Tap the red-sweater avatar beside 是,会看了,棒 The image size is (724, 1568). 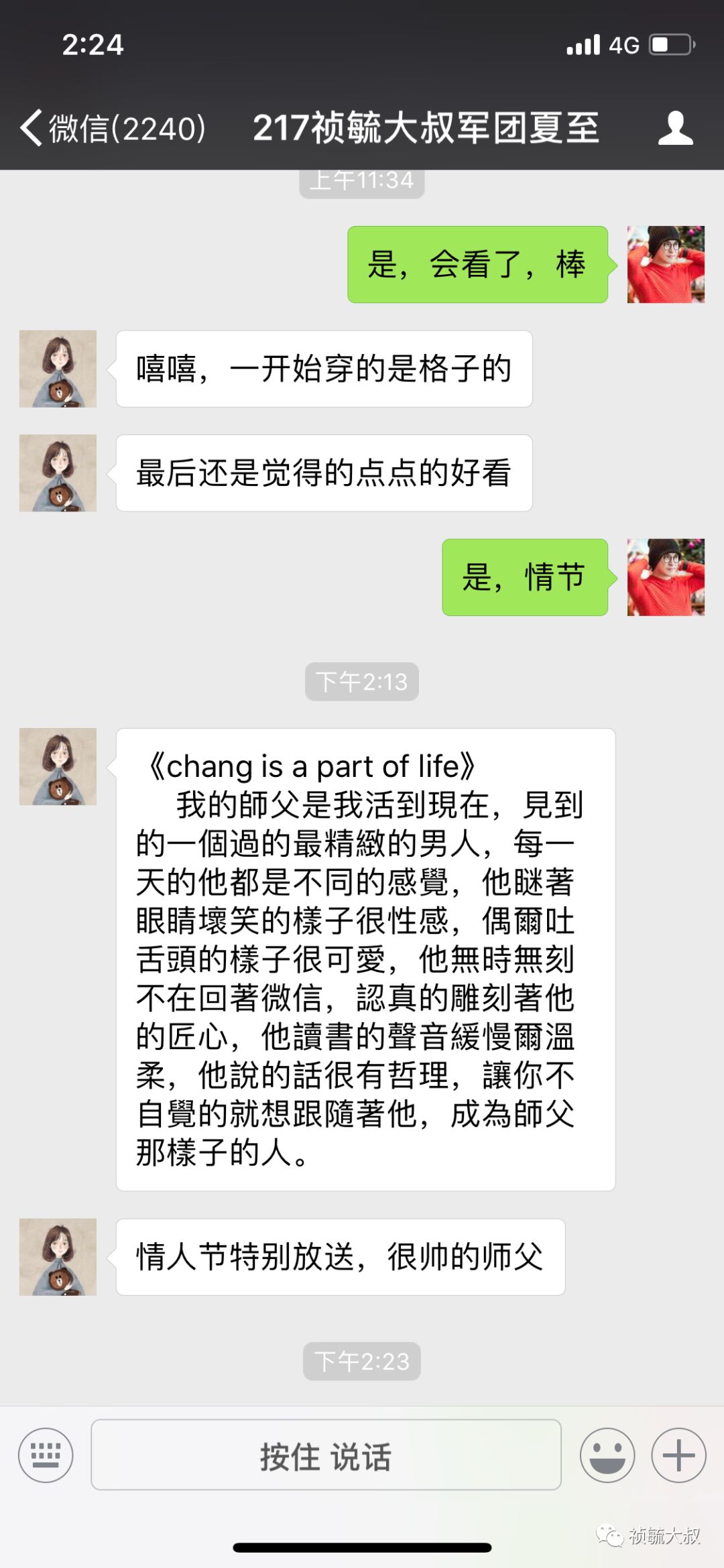[666, 264]
